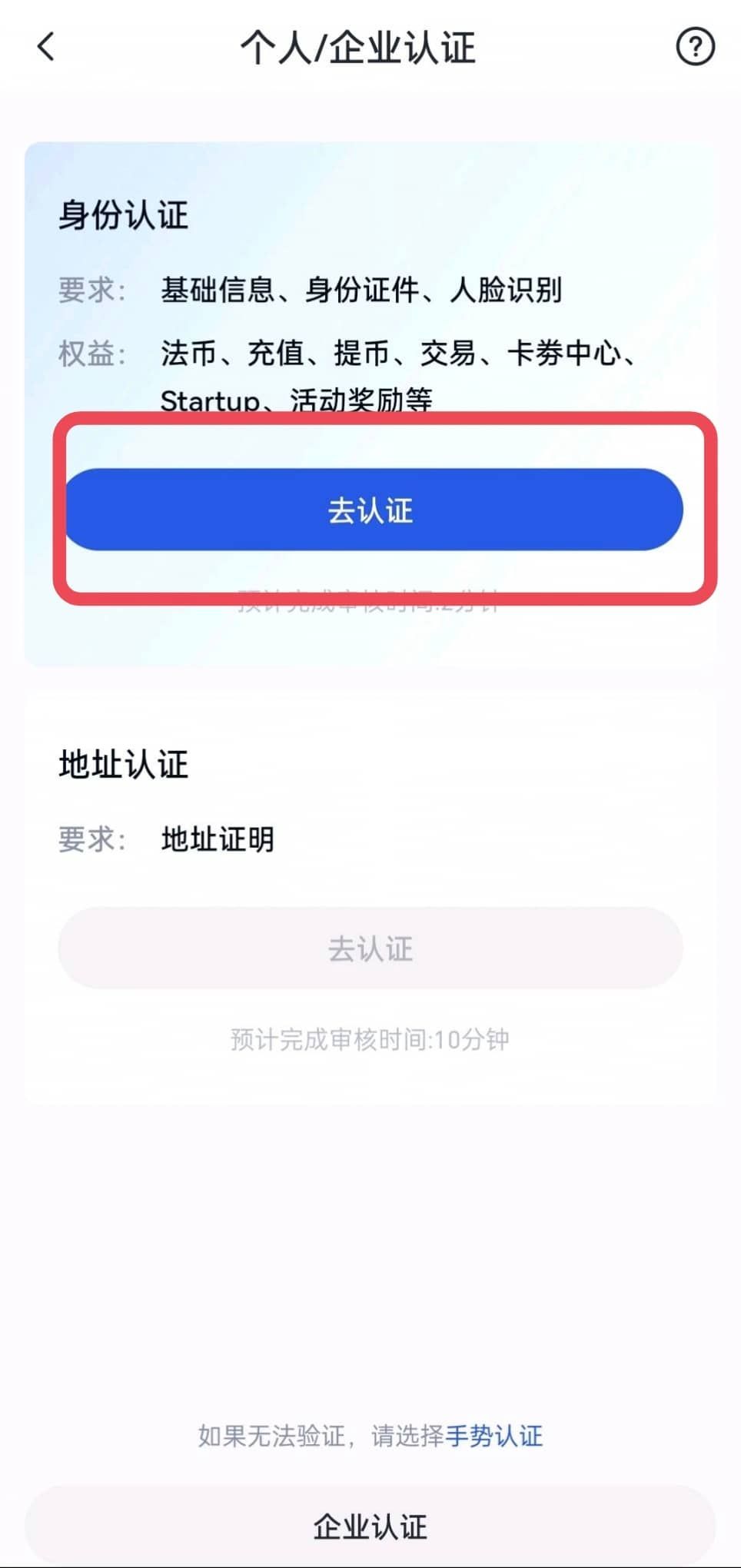Tap 去认证 under 地址认证
Screen dimensions: 741x1568
pyautogui.click(x=370, y=948)
